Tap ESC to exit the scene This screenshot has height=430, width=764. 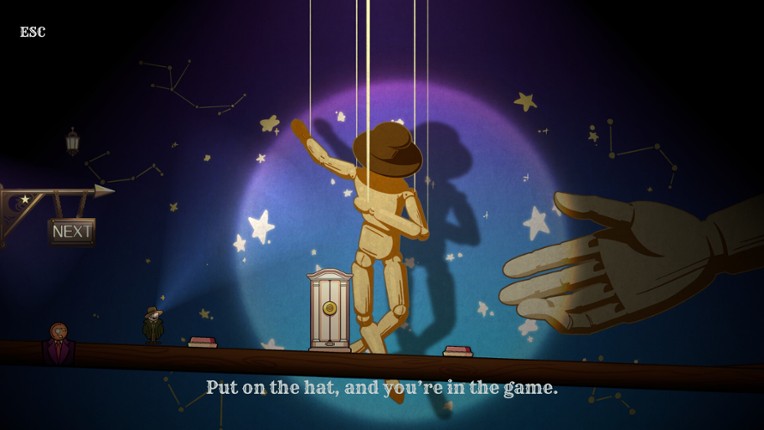click(x=32, y=32)
